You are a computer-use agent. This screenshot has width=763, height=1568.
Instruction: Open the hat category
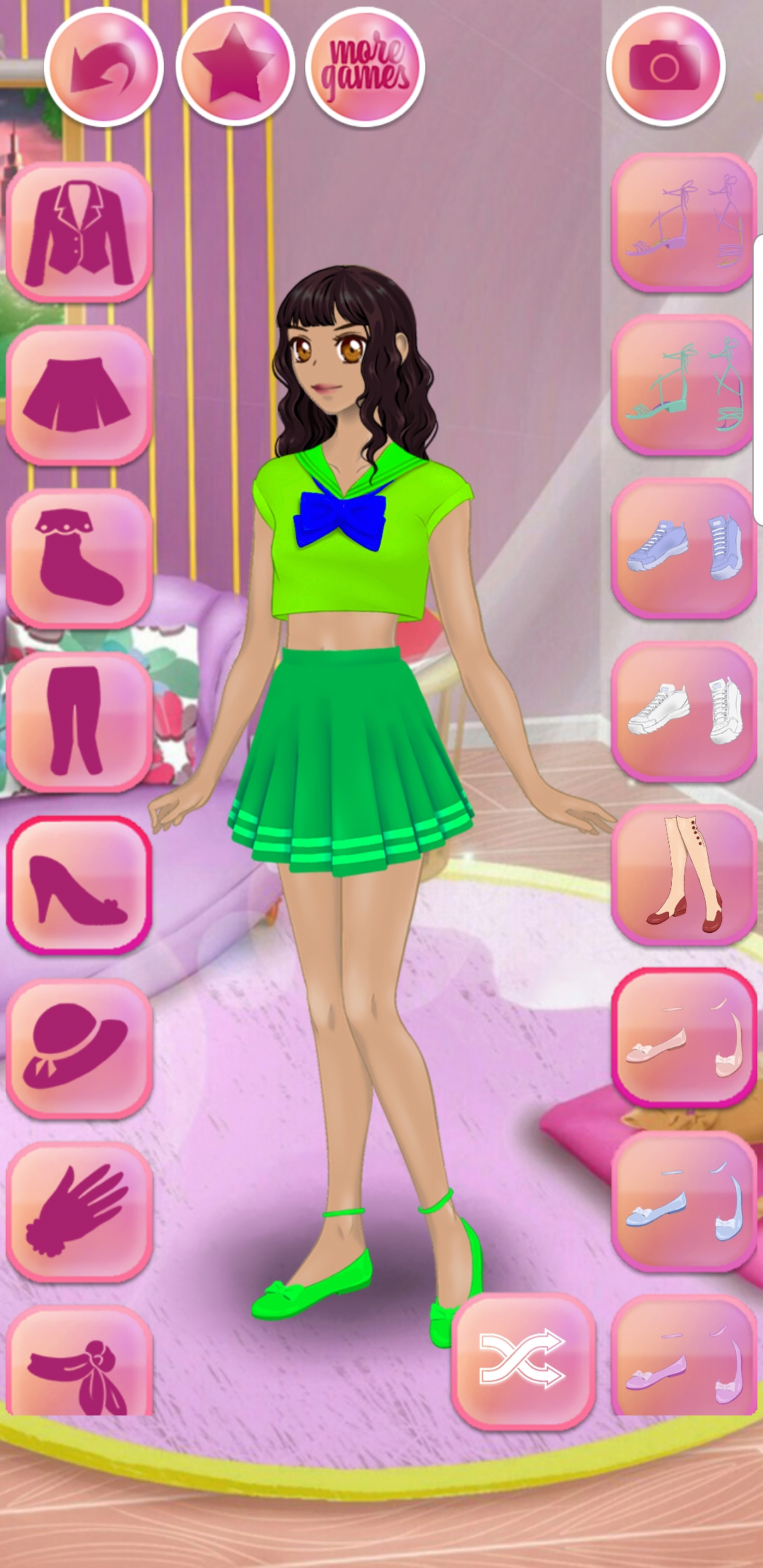(79, 1048)
